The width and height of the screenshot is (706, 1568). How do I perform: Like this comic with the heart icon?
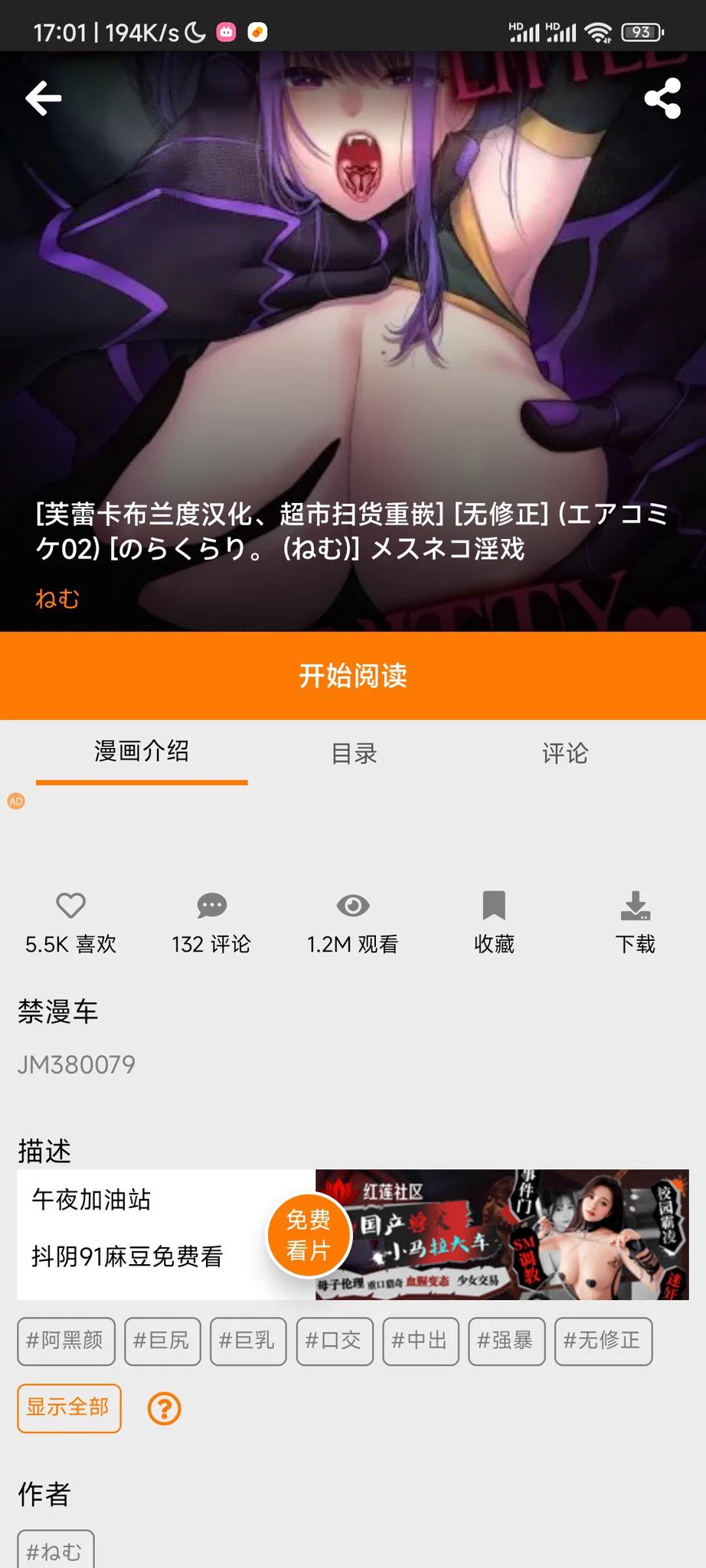click(70, 906)
